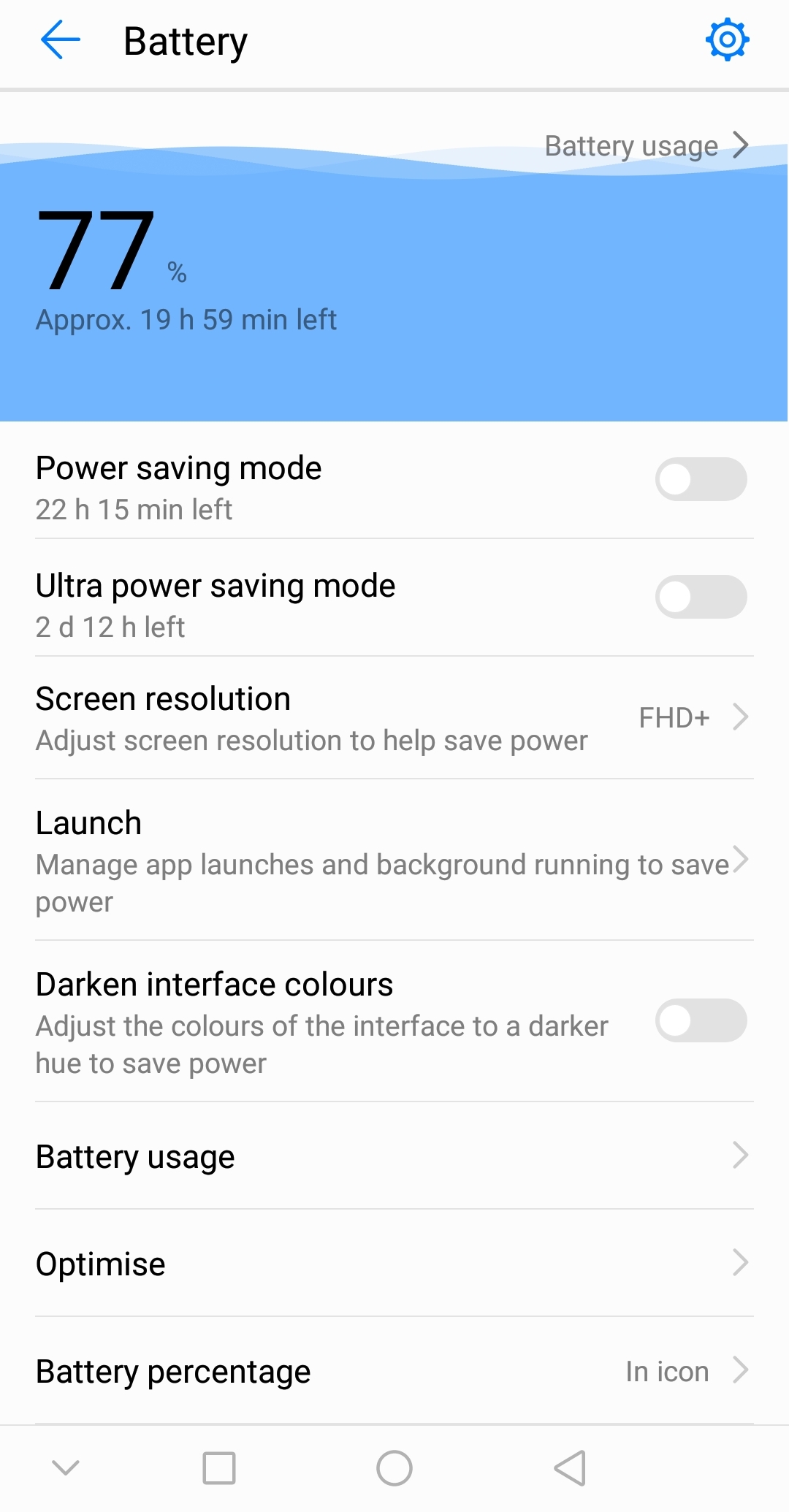Image resolution: width=789 pixels, height=1512 pixels.
Task: Open Battery percentage display option
Action: [394, 1371]
